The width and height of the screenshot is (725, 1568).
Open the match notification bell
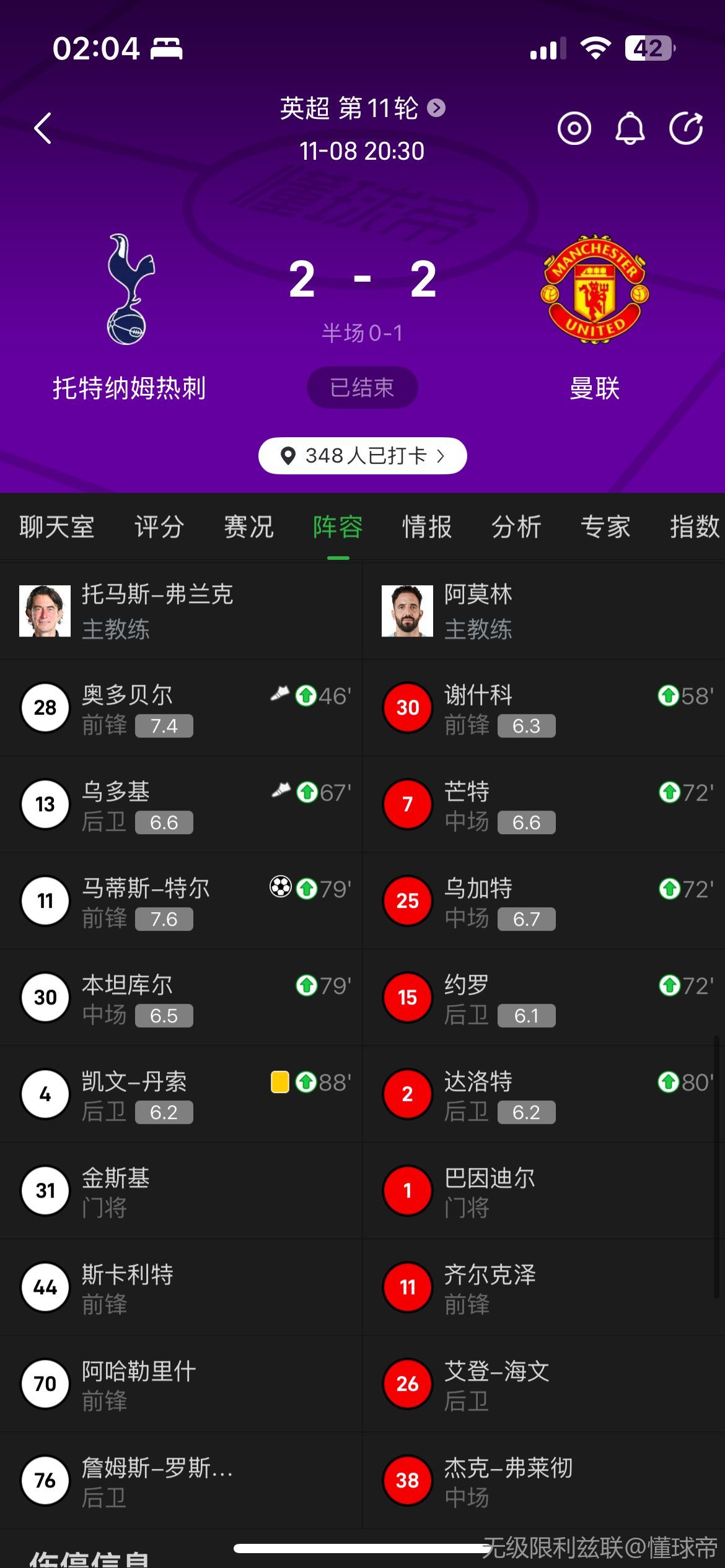[x=630, y=129]
